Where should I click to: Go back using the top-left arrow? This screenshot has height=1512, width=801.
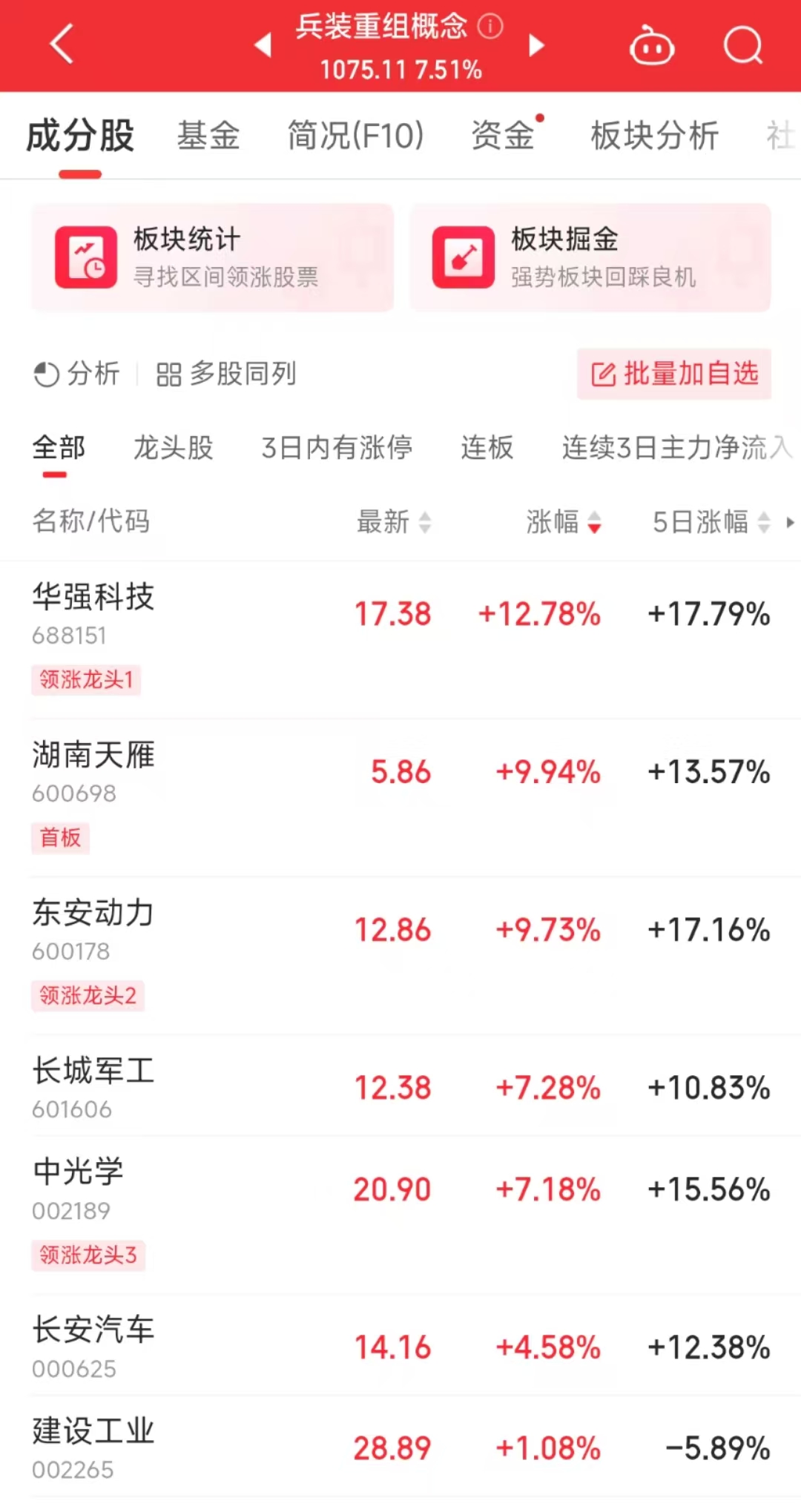(x=62, y=44)
